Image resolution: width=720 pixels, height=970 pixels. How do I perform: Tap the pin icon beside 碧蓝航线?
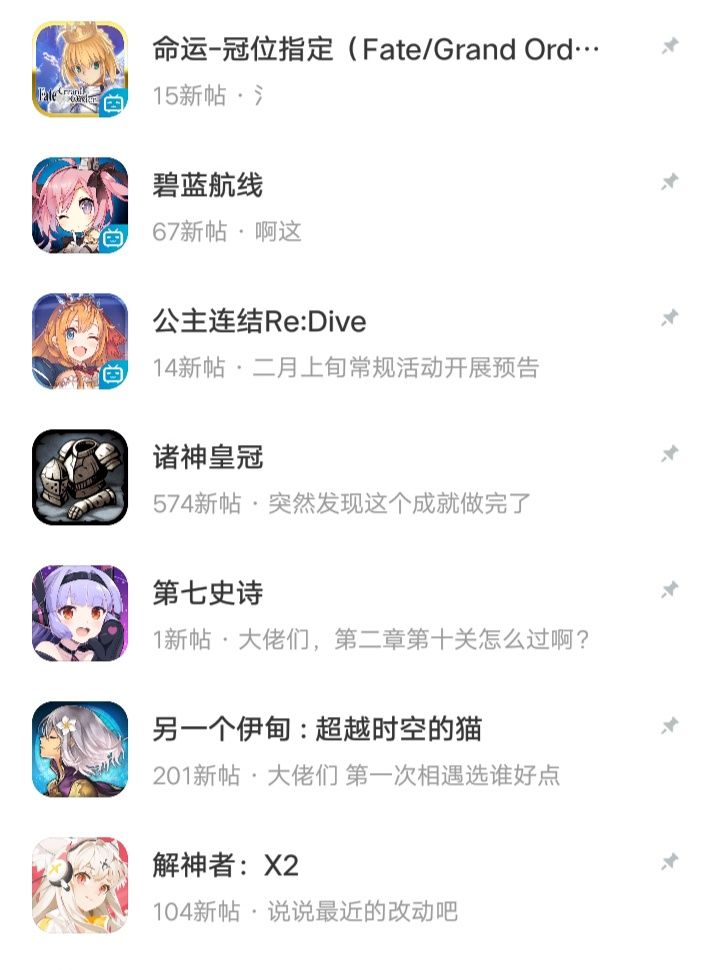point(670,182)
